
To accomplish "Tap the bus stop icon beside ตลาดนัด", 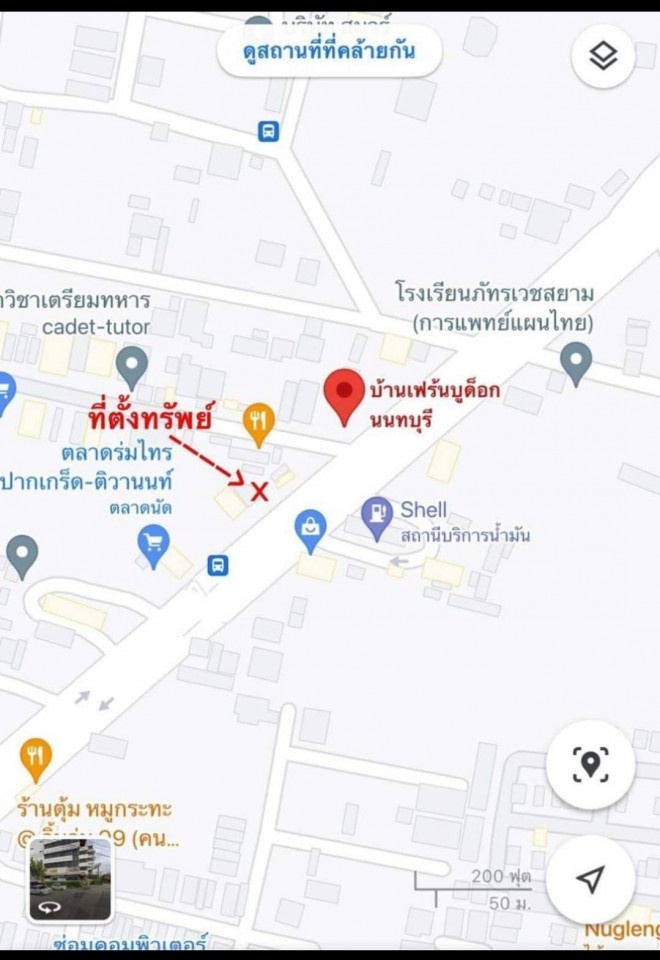I will pyautogui.click(x=217, y=565).
